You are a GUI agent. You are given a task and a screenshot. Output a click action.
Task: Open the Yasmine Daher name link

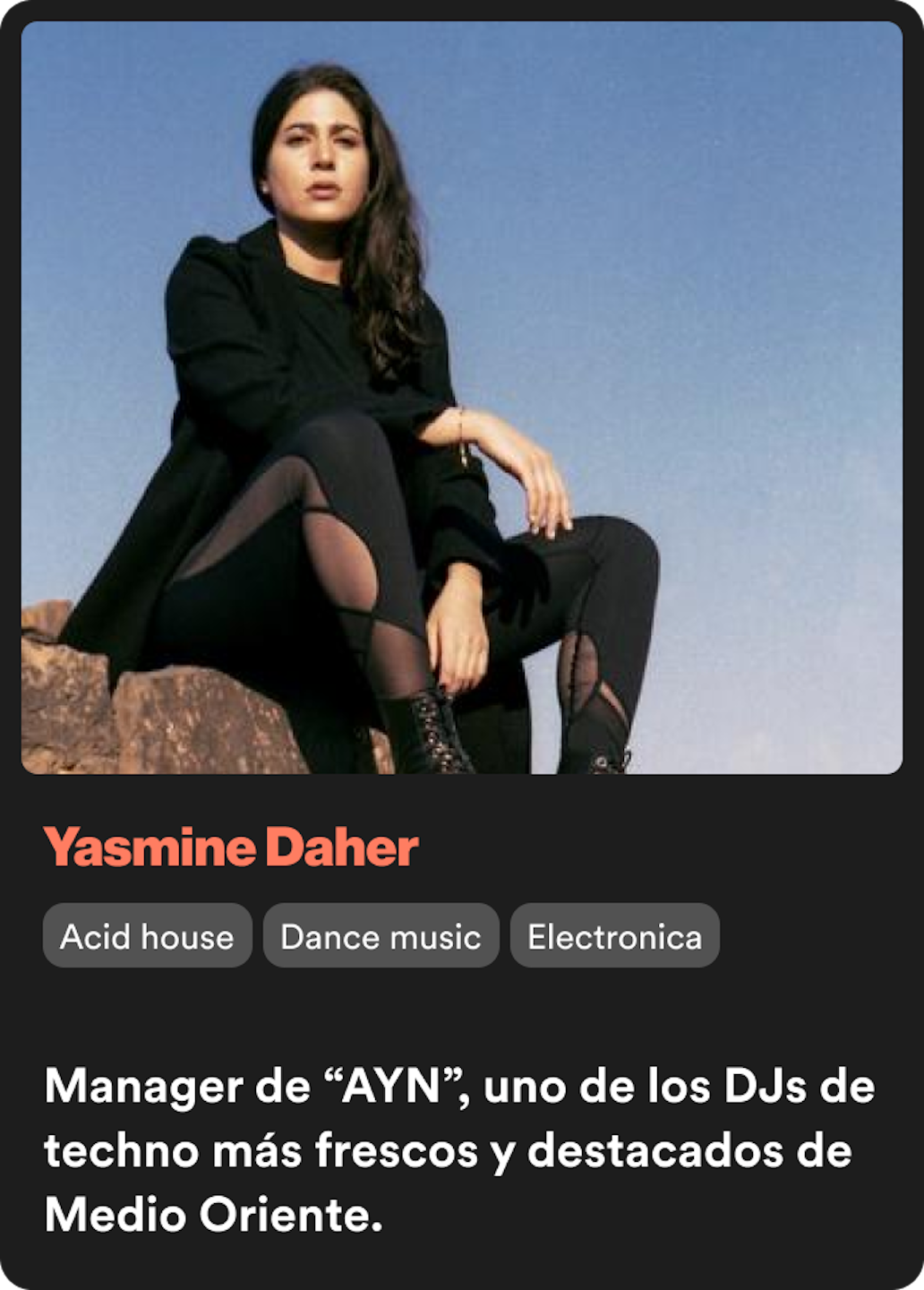coord(231,847)
